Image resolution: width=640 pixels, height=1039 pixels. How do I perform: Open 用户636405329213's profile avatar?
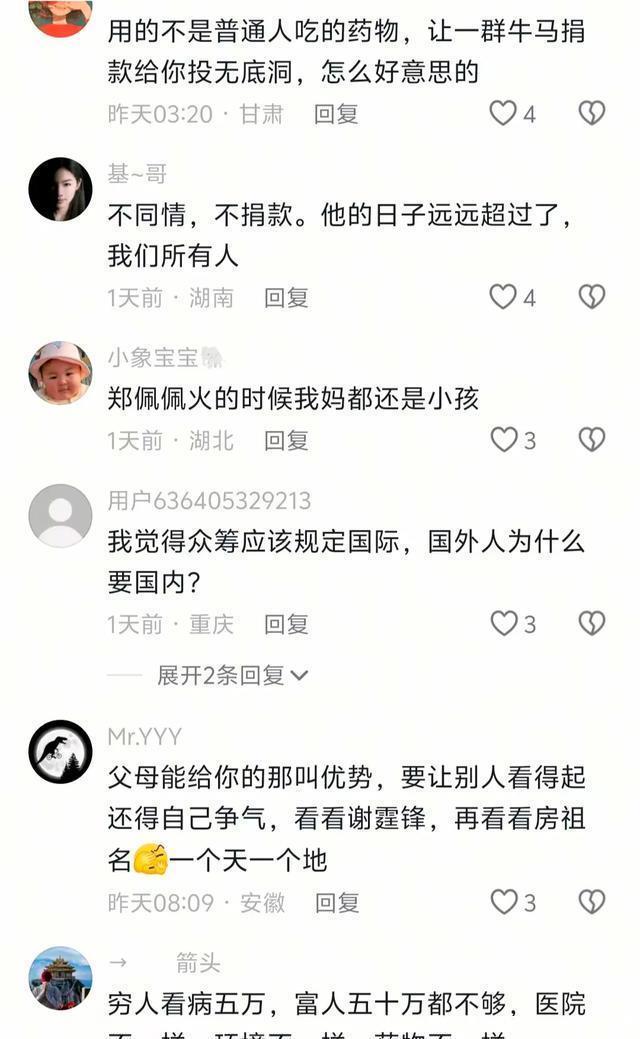coord(60,516)
